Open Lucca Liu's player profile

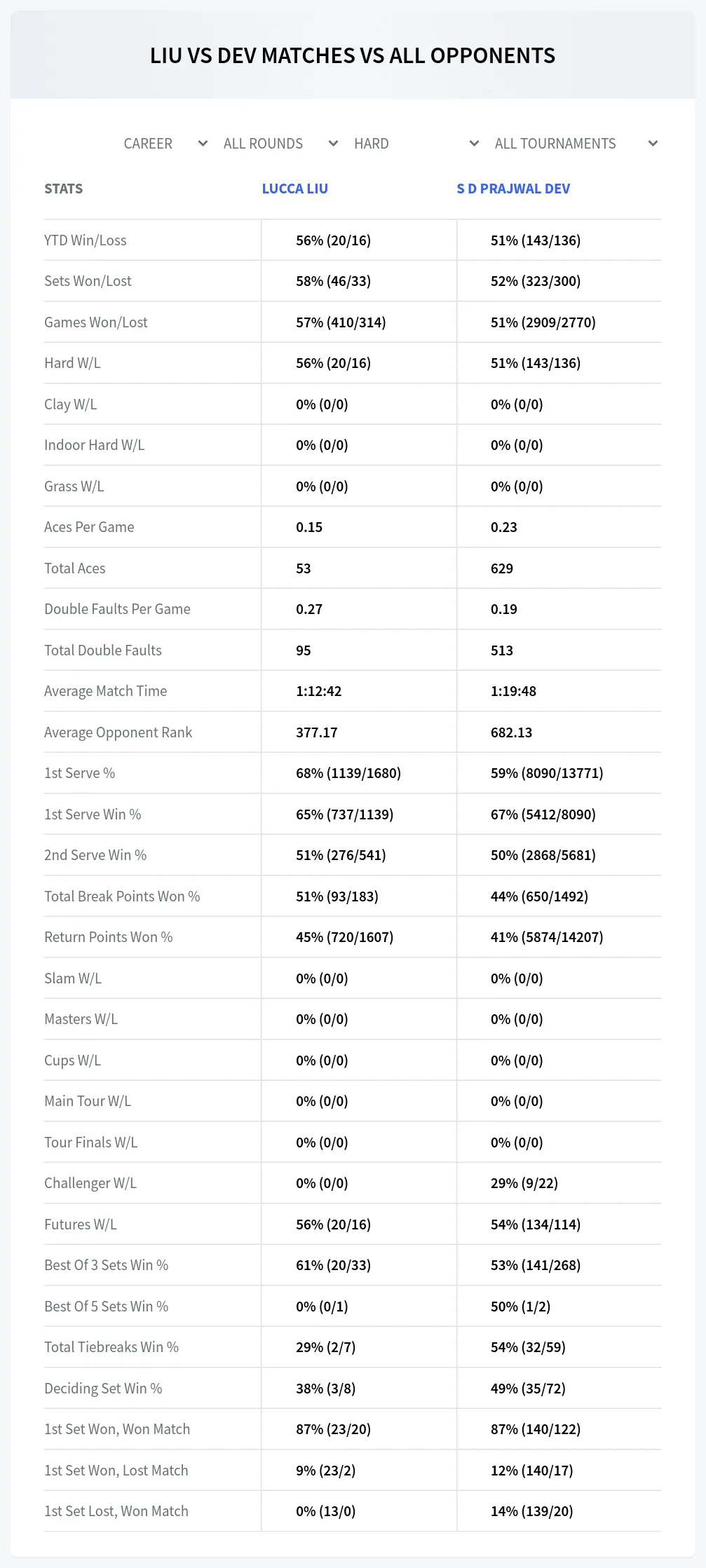point(294,189)
